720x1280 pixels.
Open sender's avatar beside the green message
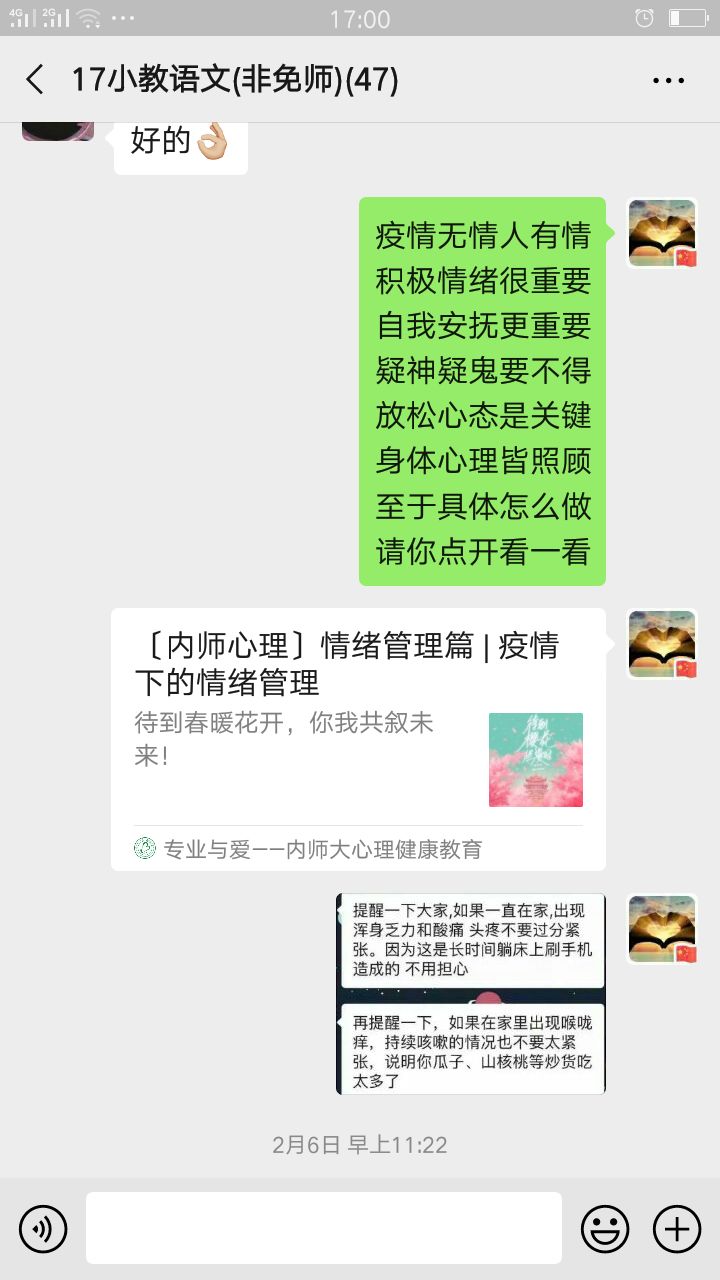(x=661, y=233)
